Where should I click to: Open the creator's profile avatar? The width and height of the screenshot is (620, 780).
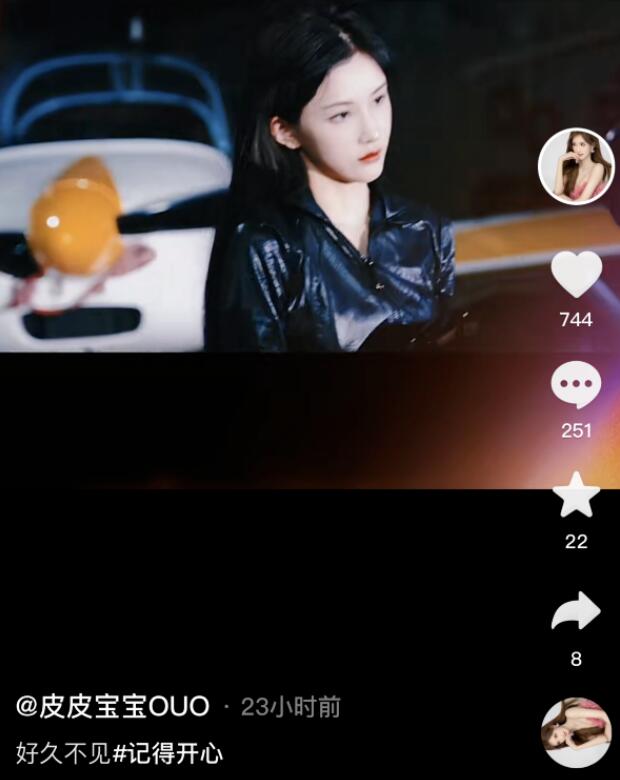[576, 166]
